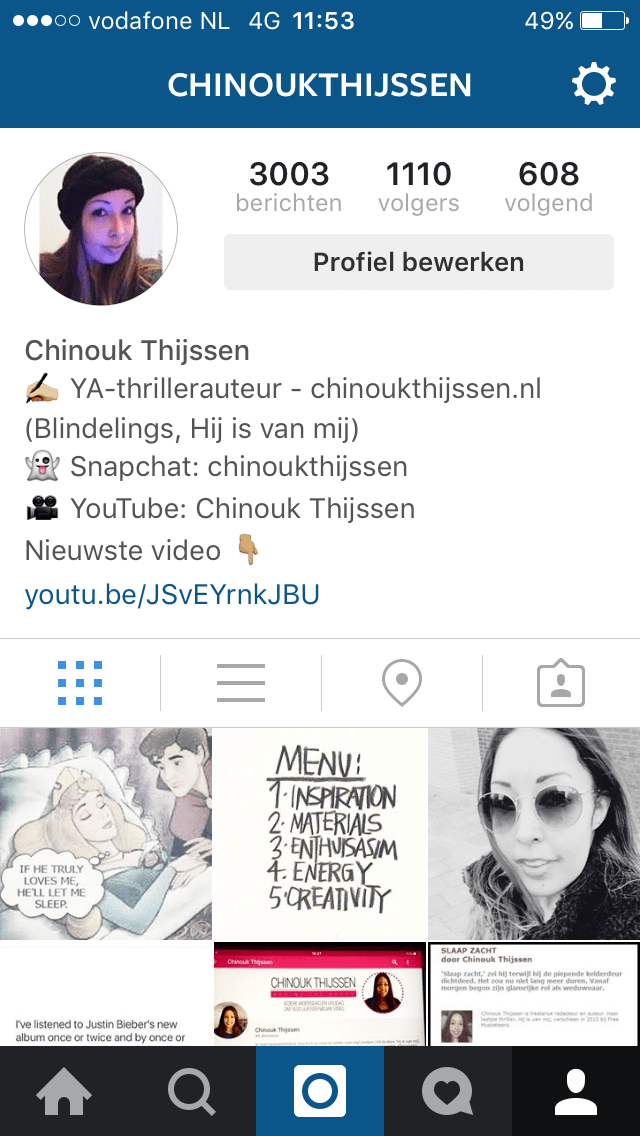This screenshot has width=640, height=1136.
Task: Open the activity heart tab
Action: tap(448, 1091)
